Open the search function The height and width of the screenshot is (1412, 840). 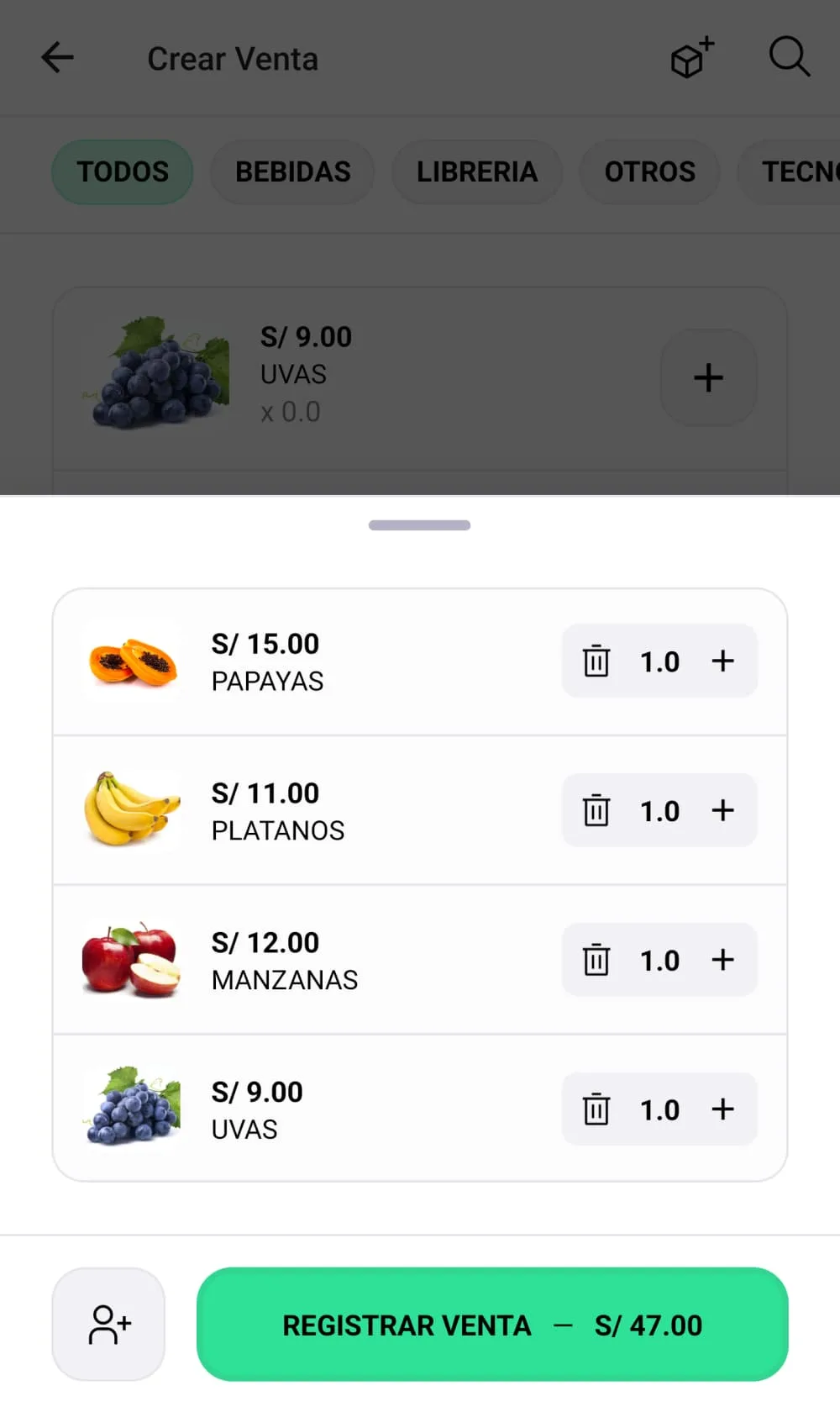pos(788,57)
